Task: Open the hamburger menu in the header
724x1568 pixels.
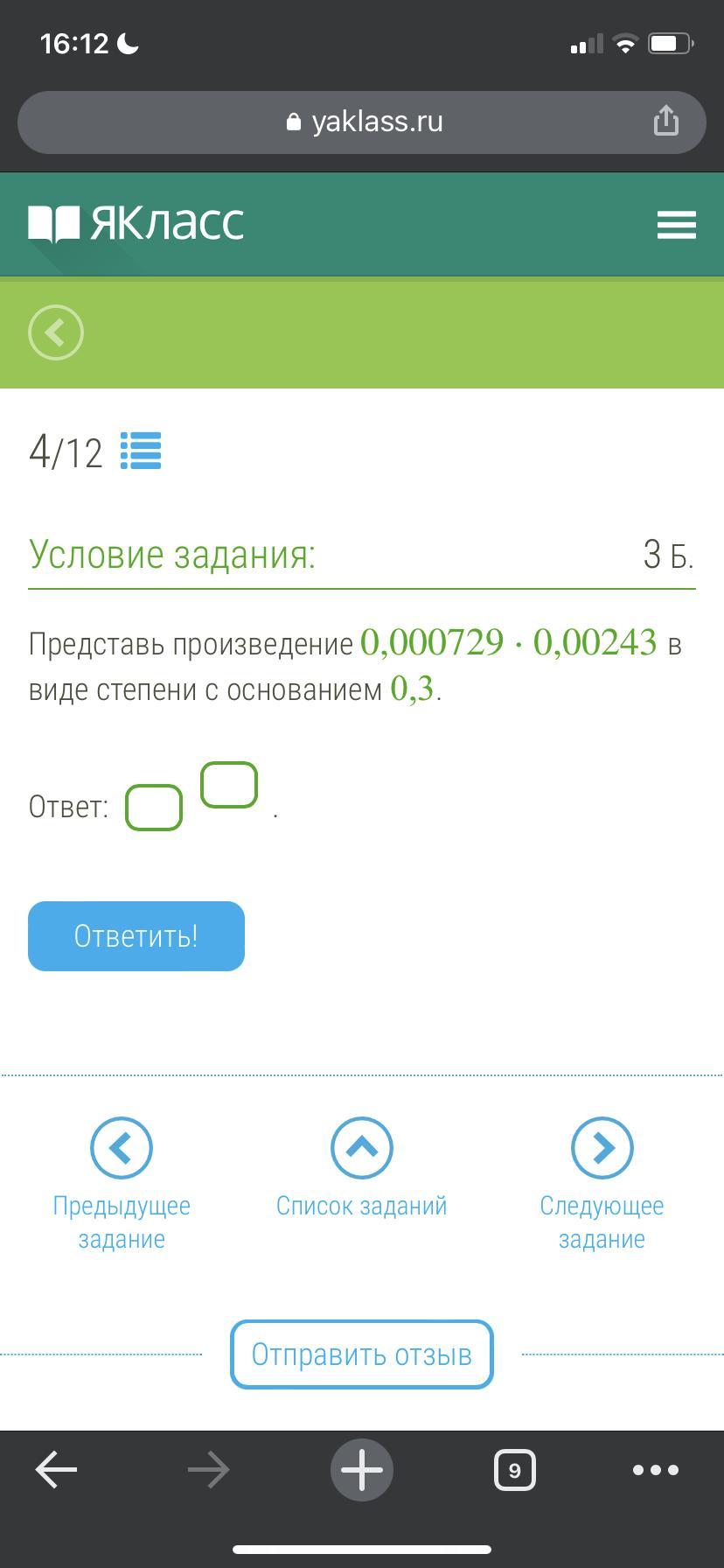Action: pyautogui.click(x=676, y=225)
